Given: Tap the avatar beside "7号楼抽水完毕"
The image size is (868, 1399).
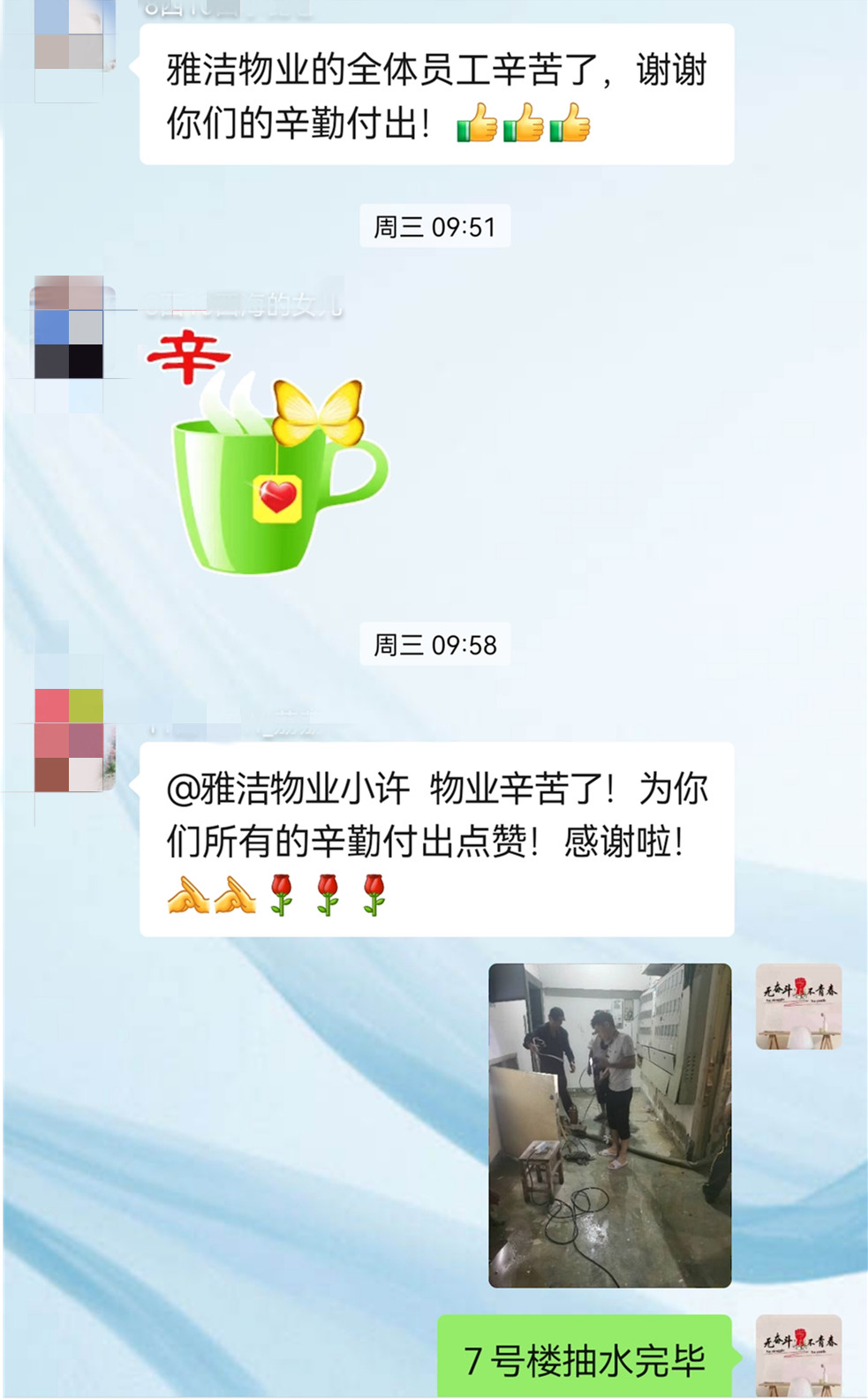Looking at the screenshot, I should coord(798,1356).
